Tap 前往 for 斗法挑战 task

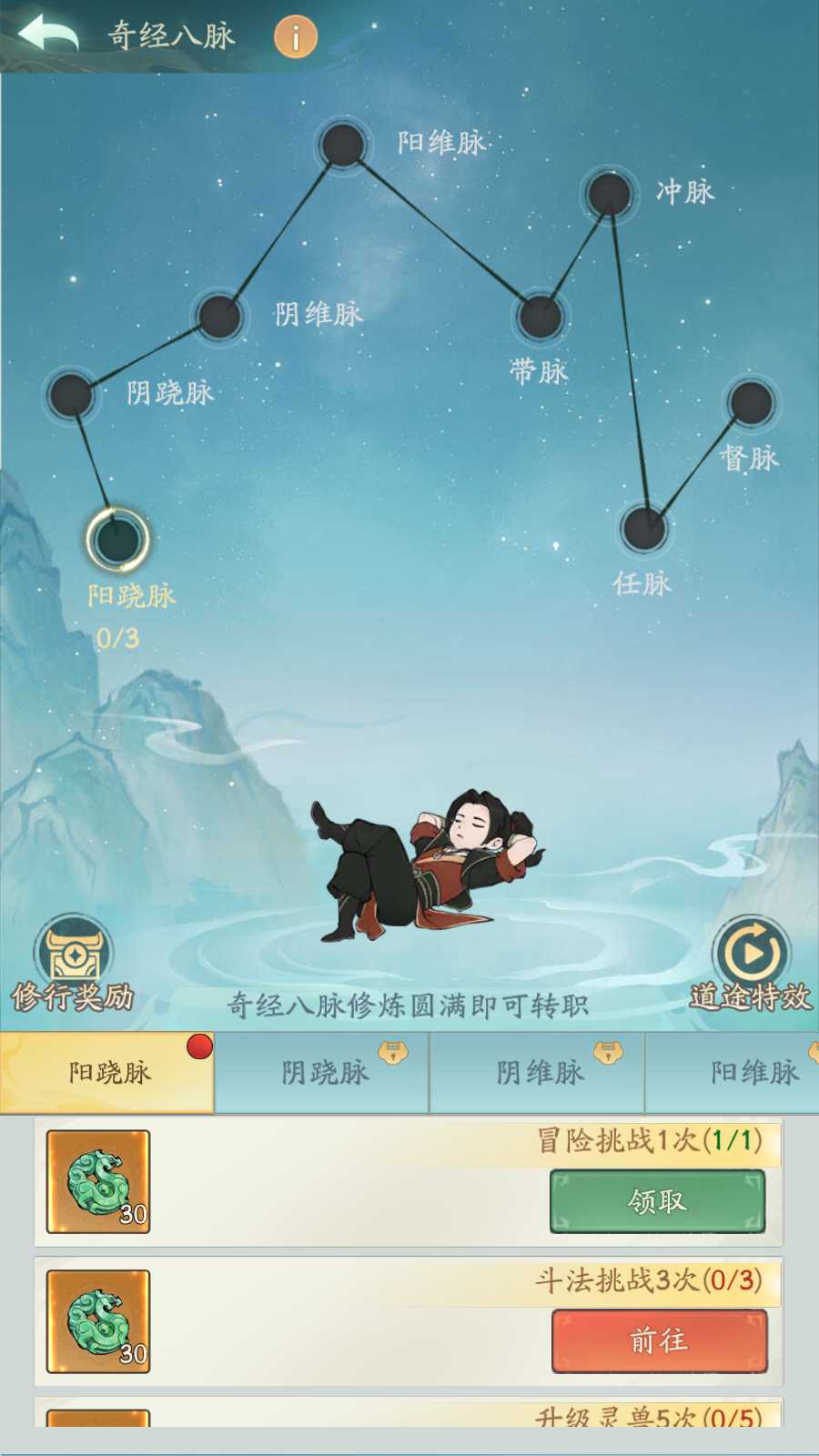[x=659, y=1340]
